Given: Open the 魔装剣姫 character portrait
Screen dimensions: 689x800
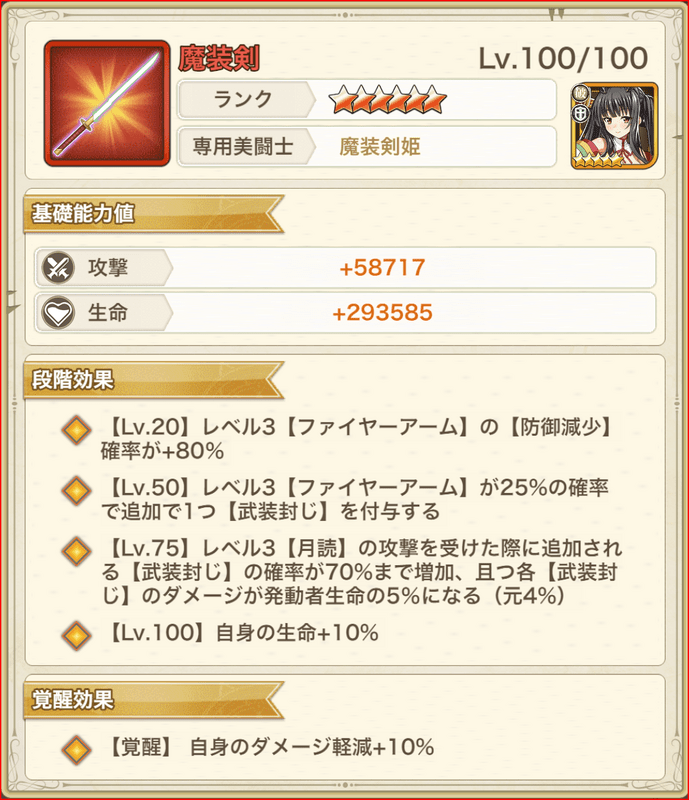Looking at the screenshot, I should (x=614, y=127).
